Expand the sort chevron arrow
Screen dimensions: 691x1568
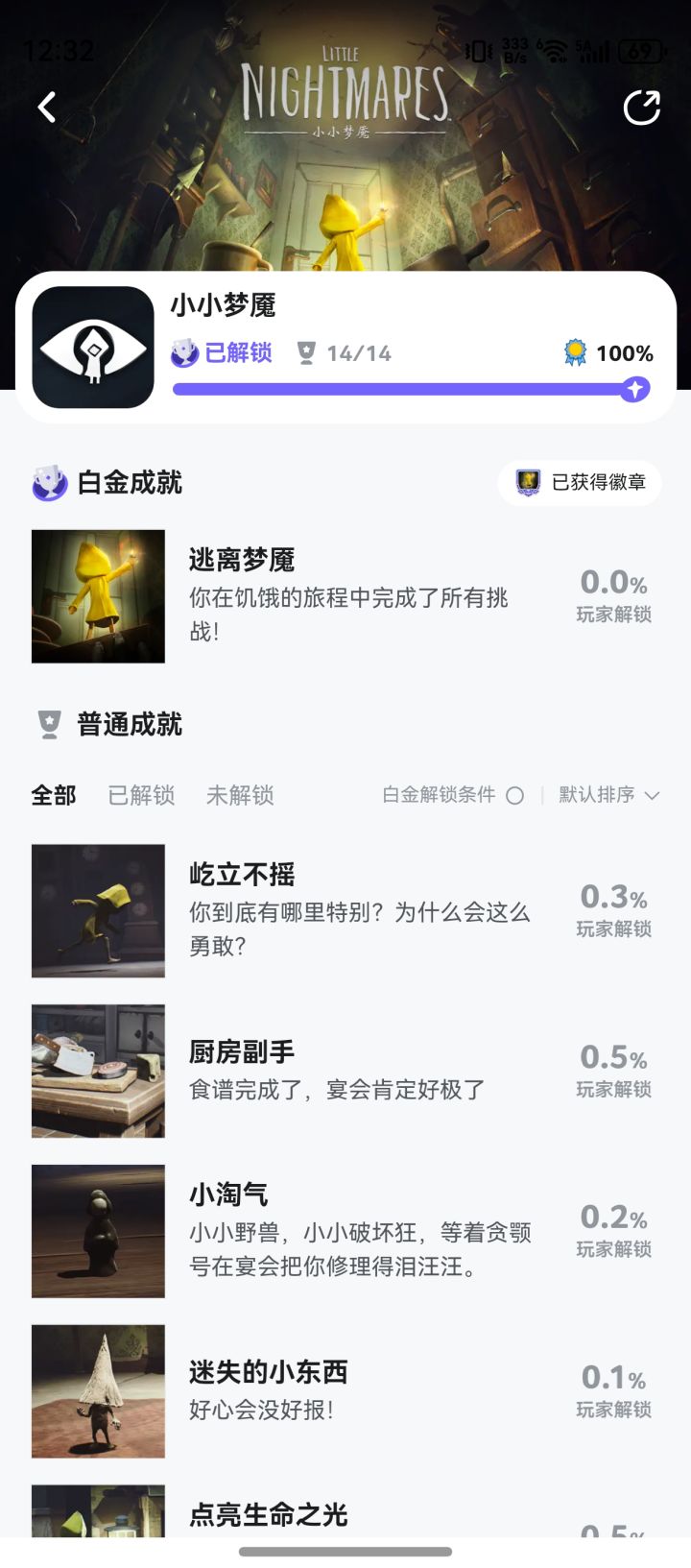(652, 796)
